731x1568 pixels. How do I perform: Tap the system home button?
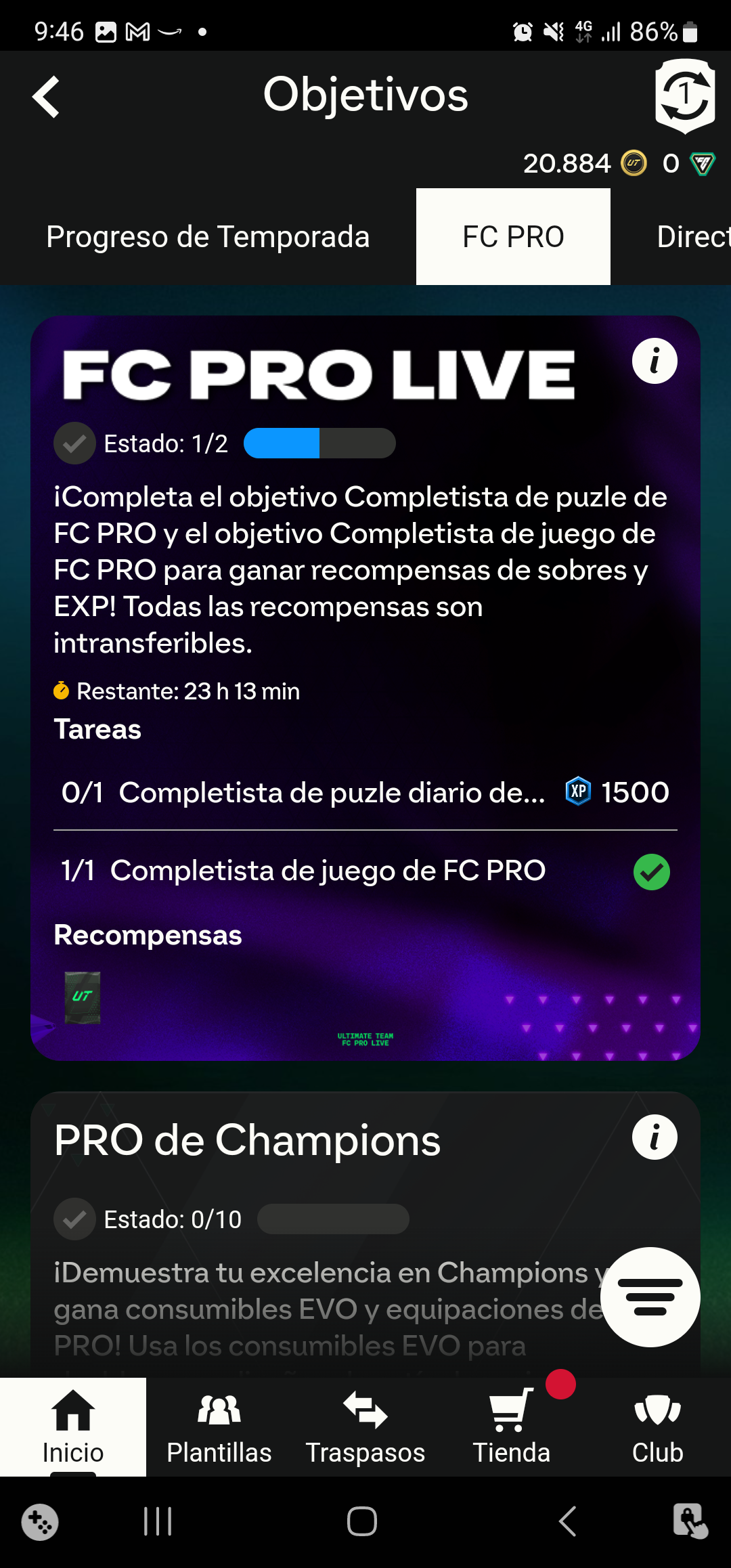click(x=362, y=1522)
